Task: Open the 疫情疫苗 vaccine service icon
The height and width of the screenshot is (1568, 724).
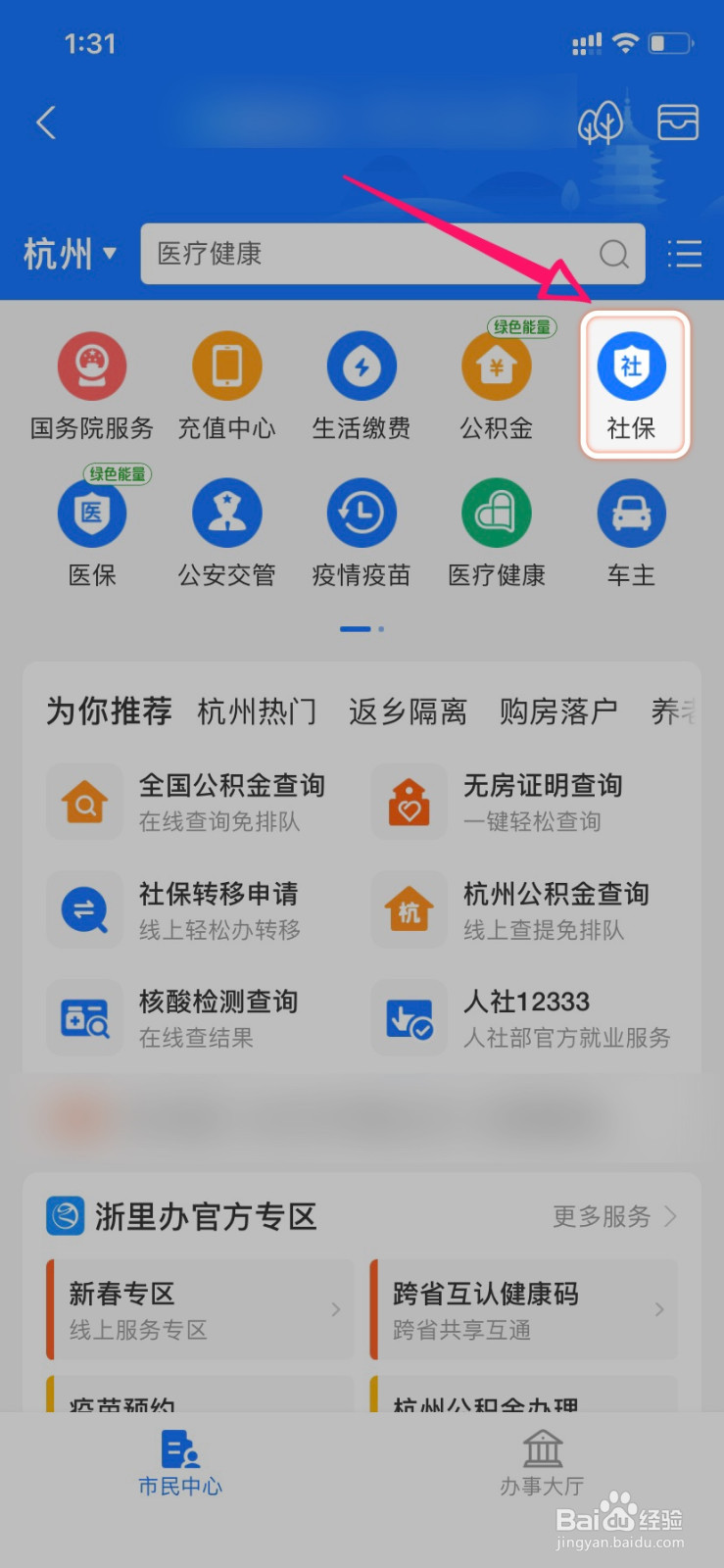Action: pos(361,529)
